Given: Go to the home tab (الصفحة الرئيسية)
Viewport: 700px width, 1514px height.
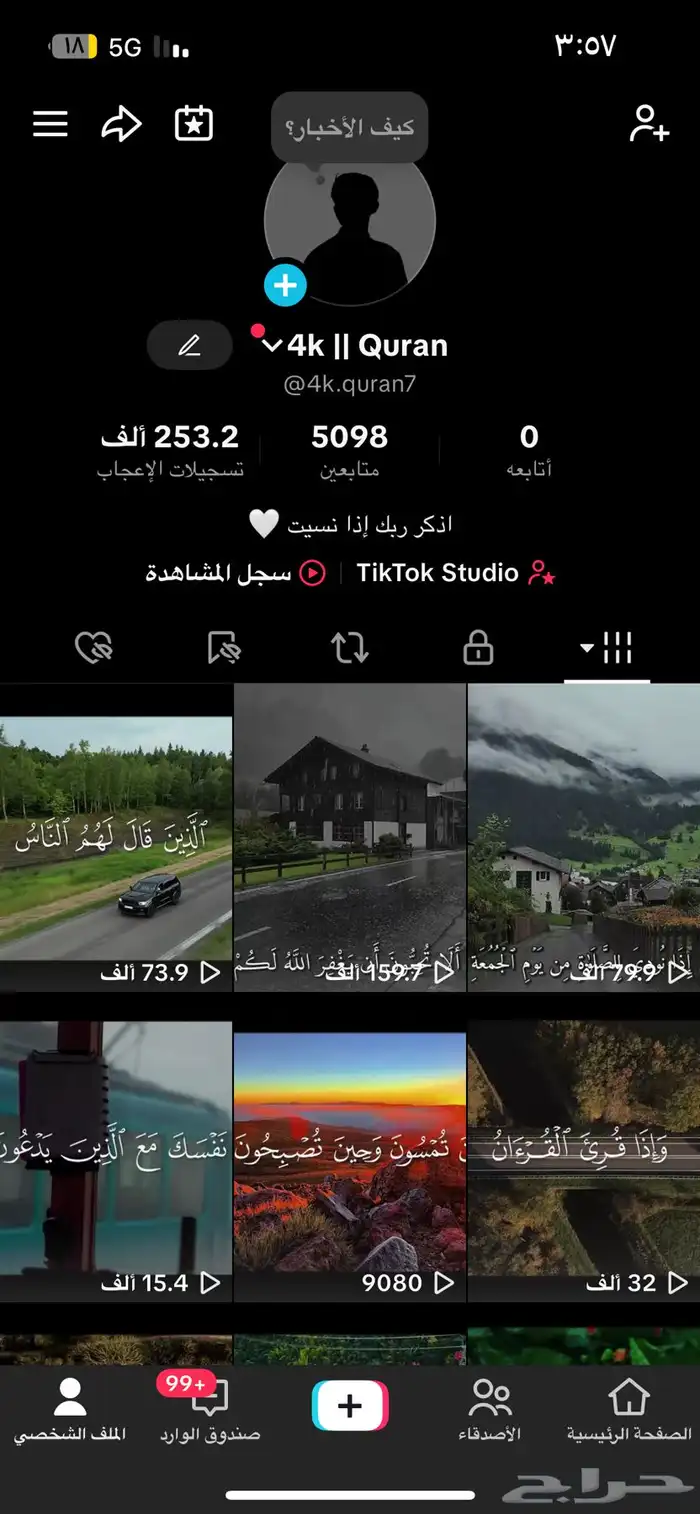Looking at the screenshot, I should (629, 1410).
